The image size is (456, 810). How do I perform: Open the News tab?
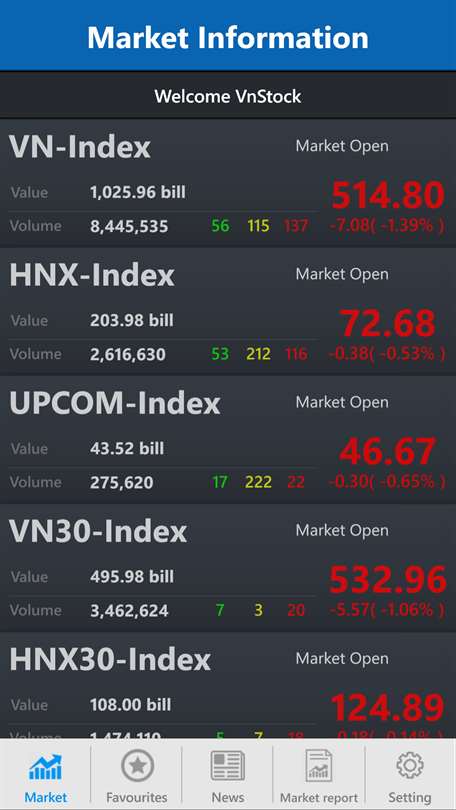tap(228, 774)
